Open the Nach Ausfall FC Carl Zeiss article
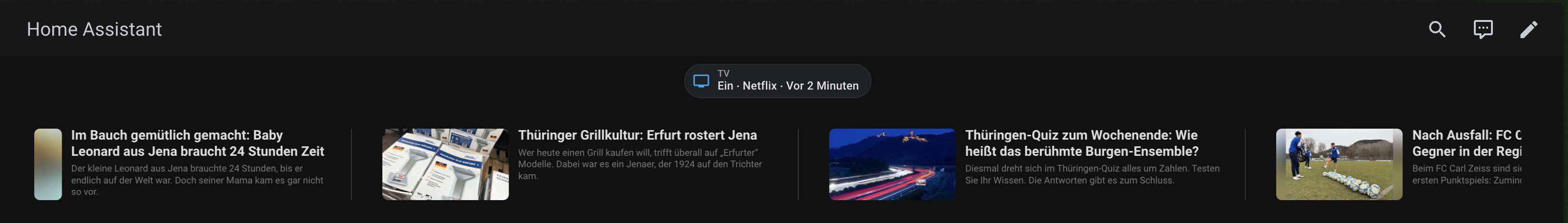 (1466, 143)
